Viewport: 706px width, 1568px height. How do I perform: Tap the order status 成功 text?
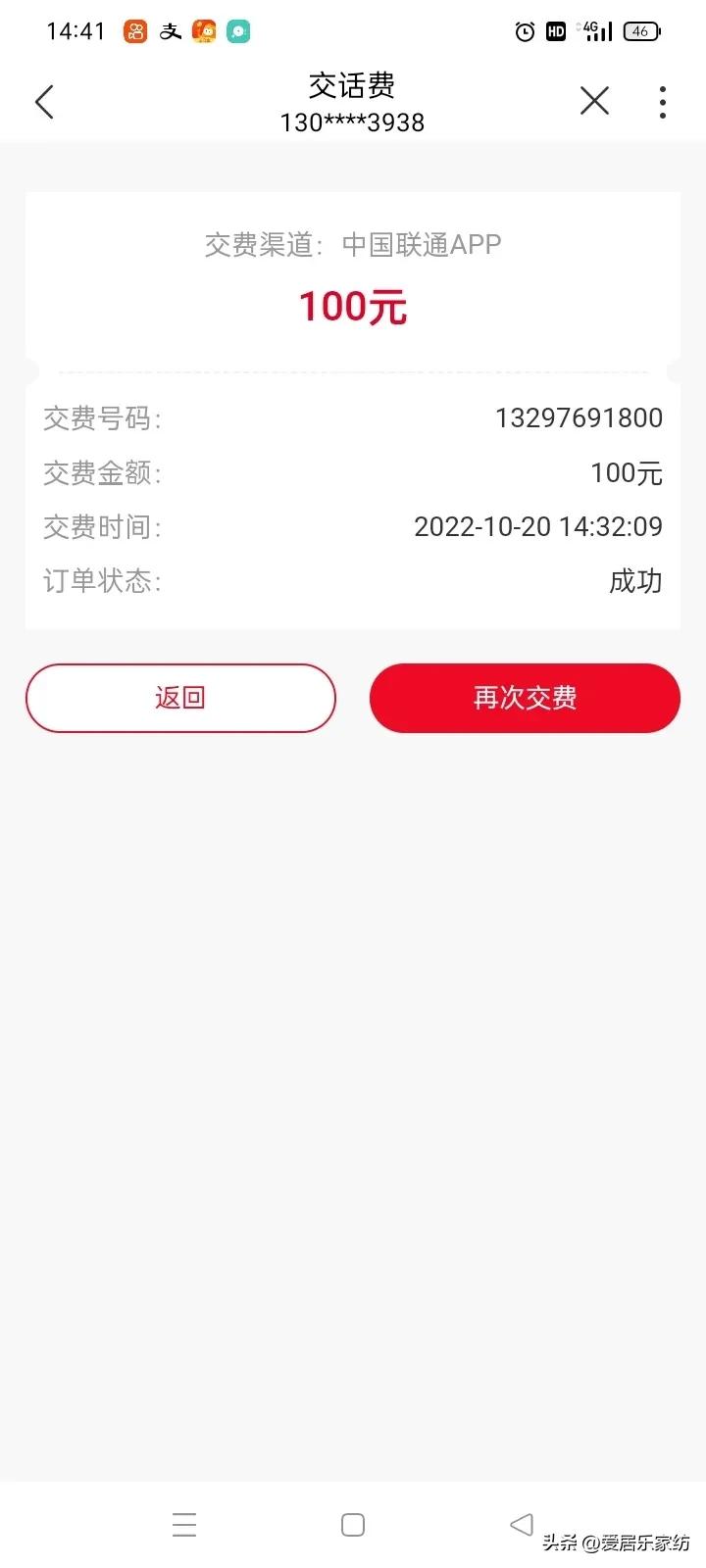(x=636, y=581)
